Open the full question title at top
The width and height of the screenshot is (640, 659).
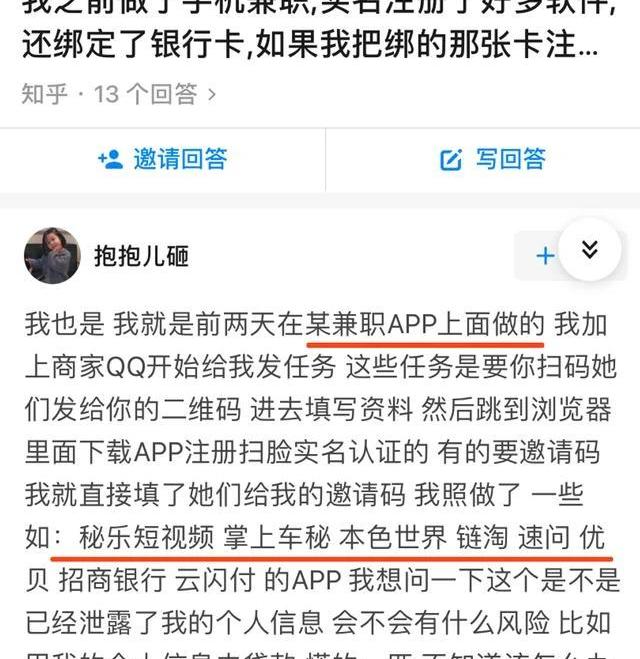tap(310, 30)
